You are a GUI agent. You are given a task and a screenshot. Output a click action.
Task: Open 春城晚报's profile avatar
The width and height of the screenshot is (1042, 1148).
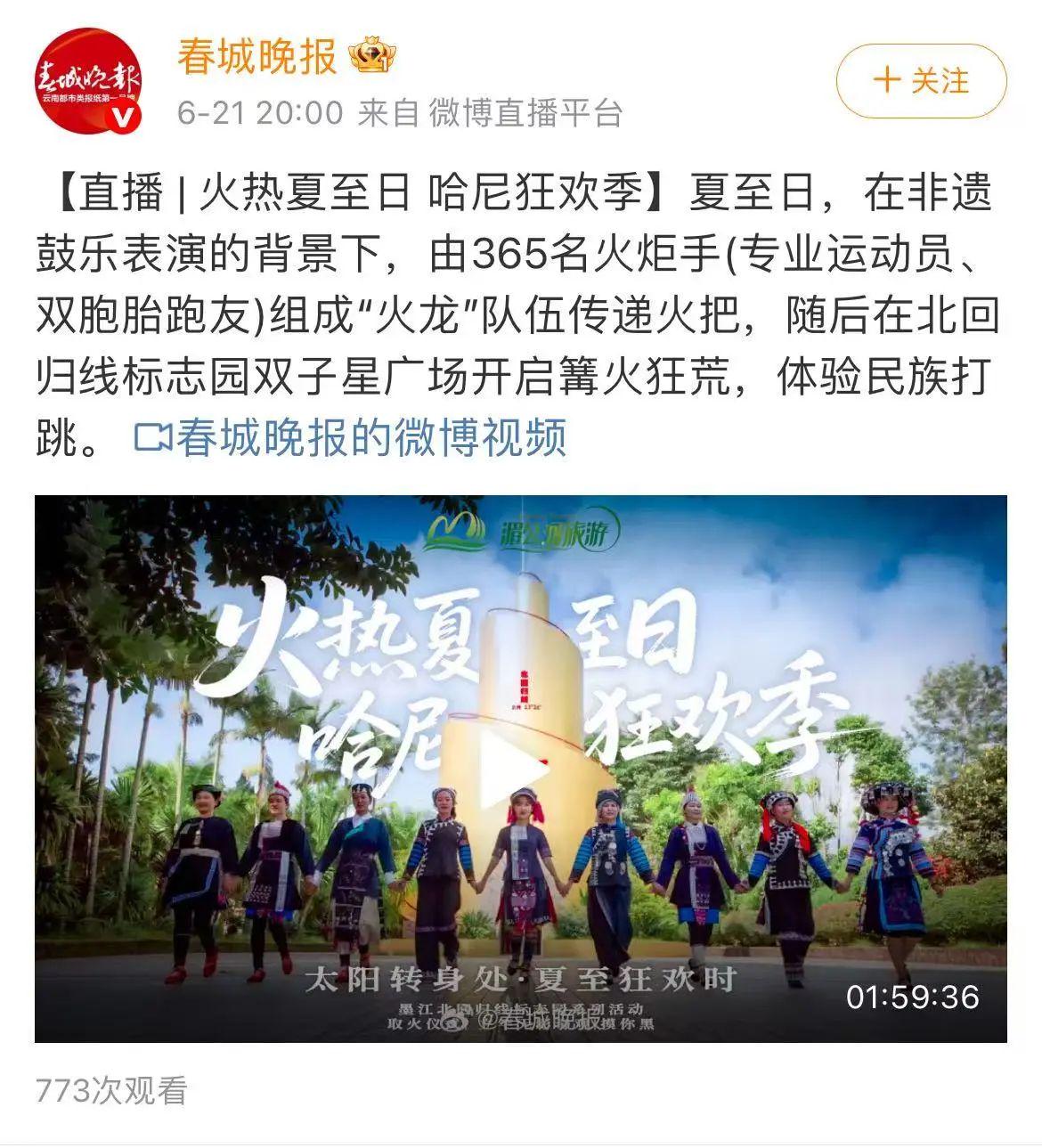click(x=87, y=81)
